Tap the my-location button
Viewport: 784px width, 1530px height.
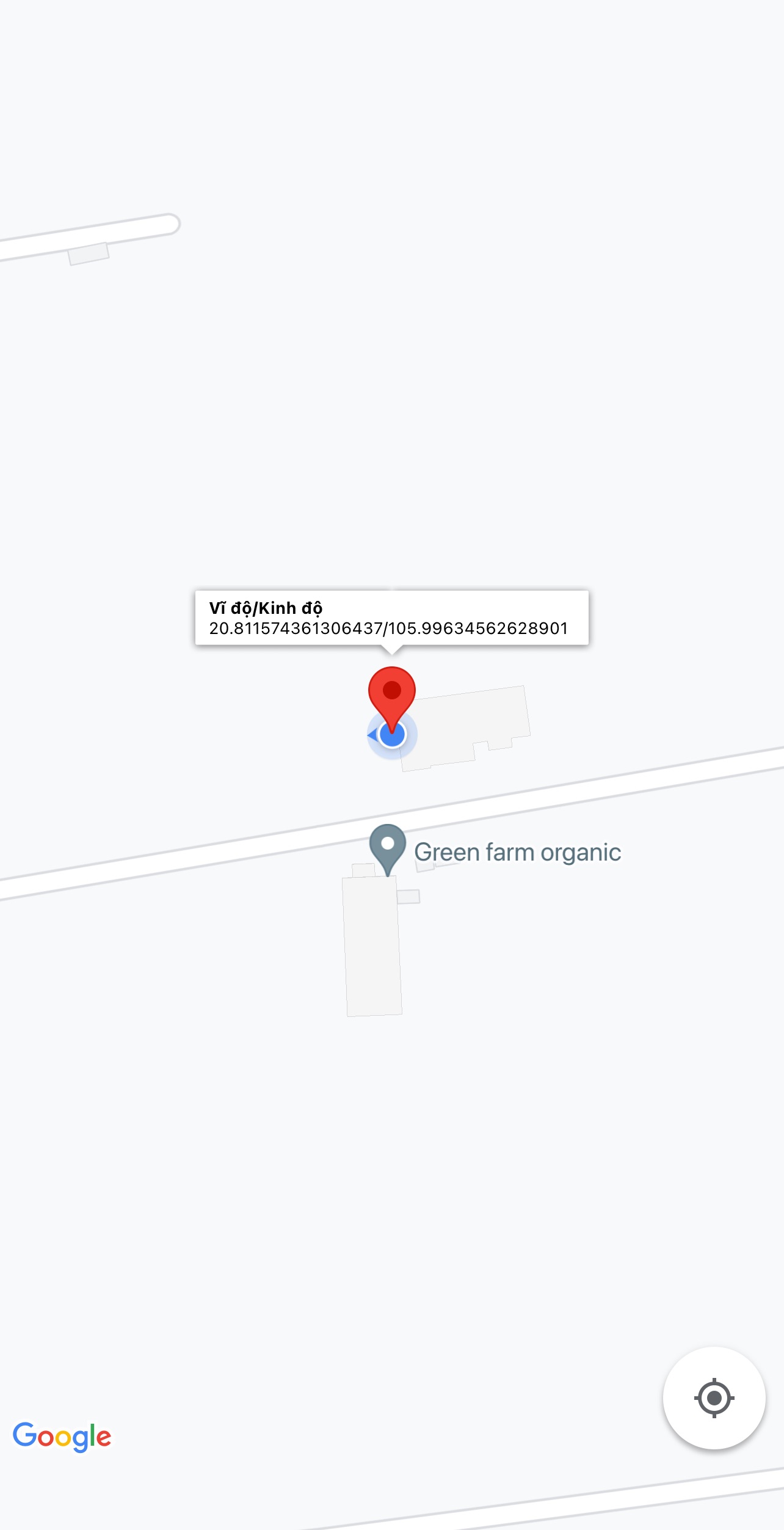[714, 1397]
